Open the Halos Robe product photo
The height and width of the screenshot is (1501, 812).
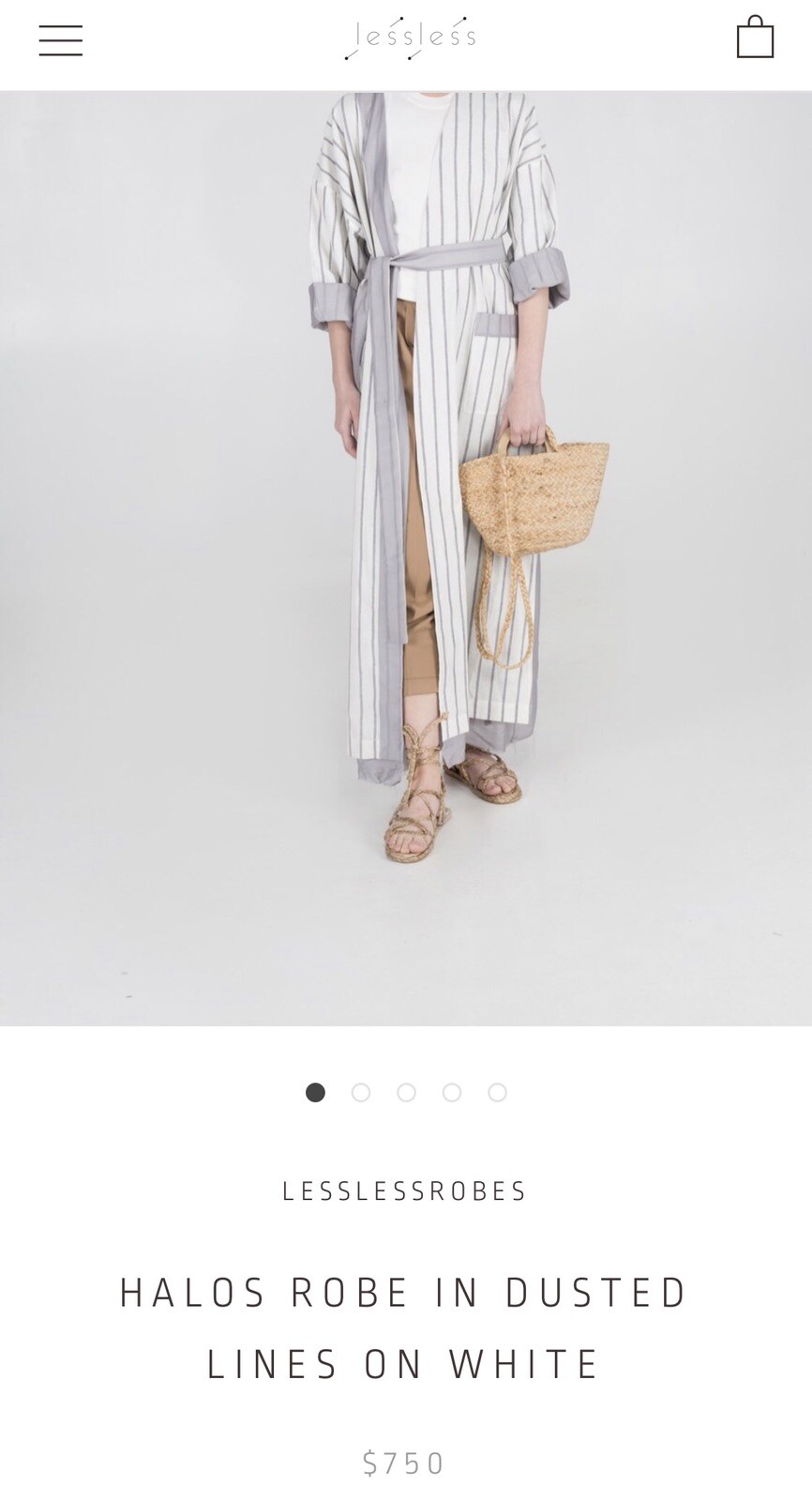[406, 557]
